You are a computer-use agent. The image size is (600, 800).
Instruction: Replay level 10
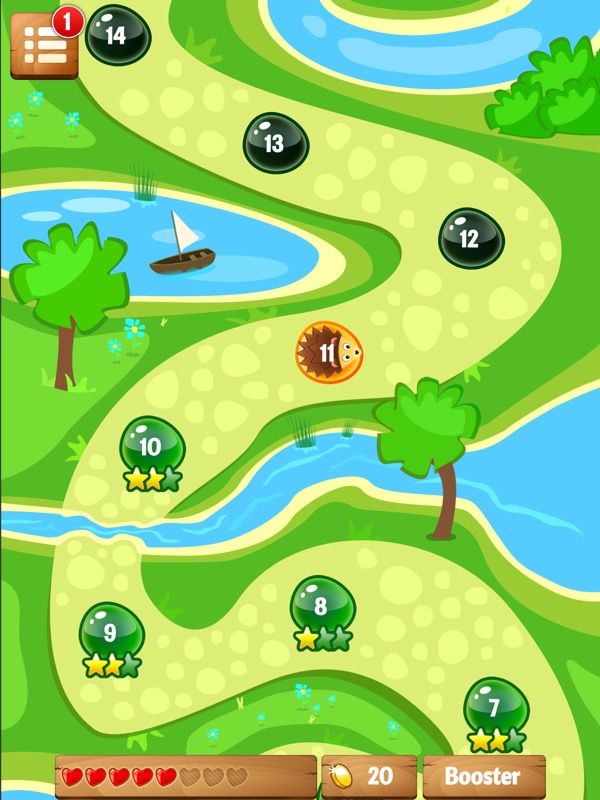(x=151, y=446)
